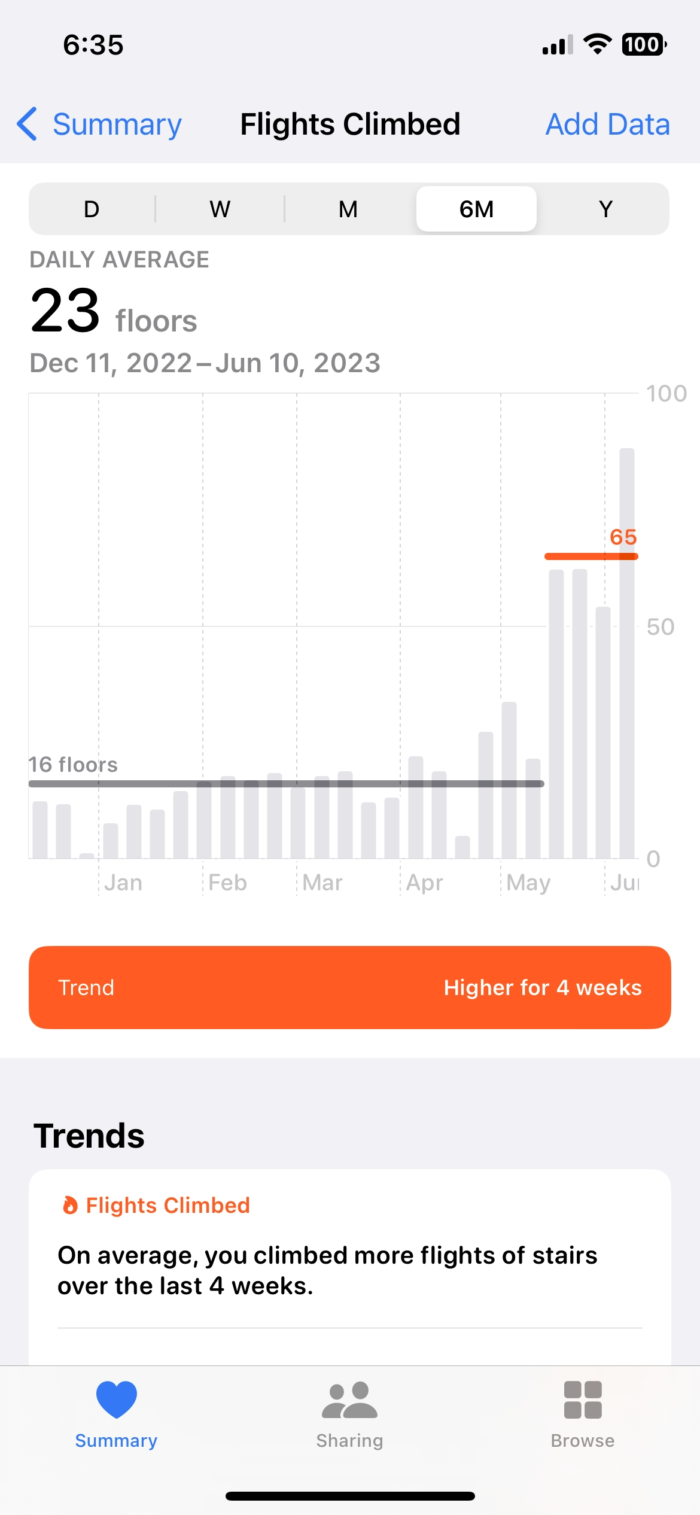The height and width of the screenshot is (1515, 700).
Task: Select the 6M segment
Action: pyautogui.click(x=476, y=209)
